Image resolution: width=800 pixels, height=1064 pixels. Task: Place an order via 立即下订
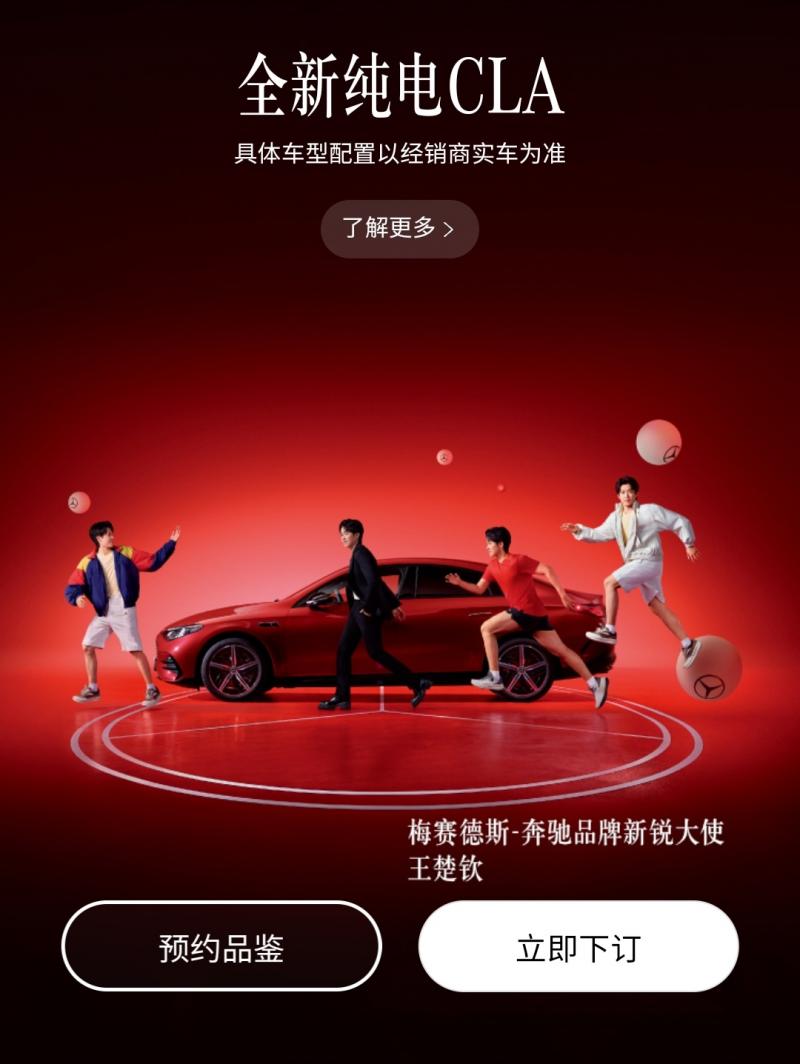[x=578, y=946]
